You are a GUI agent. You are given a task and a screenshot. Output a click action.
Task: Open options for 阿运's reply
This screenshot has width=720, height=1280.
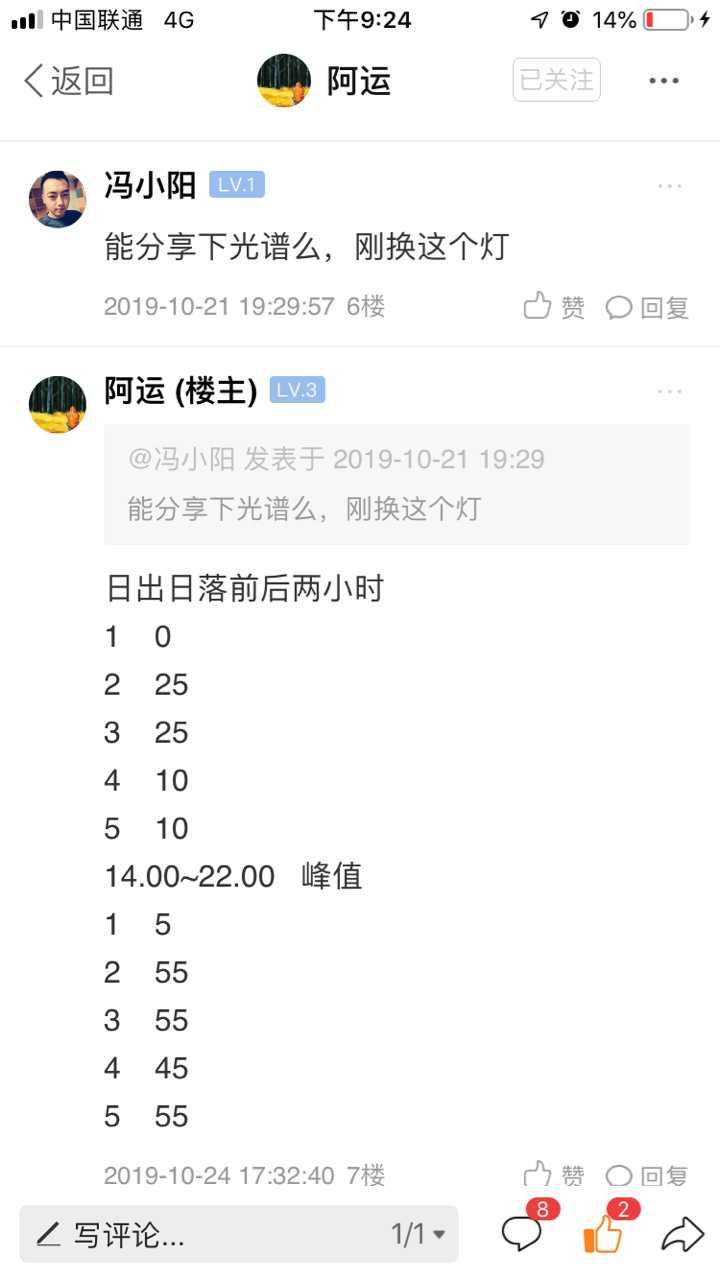(x=669, y=391)
